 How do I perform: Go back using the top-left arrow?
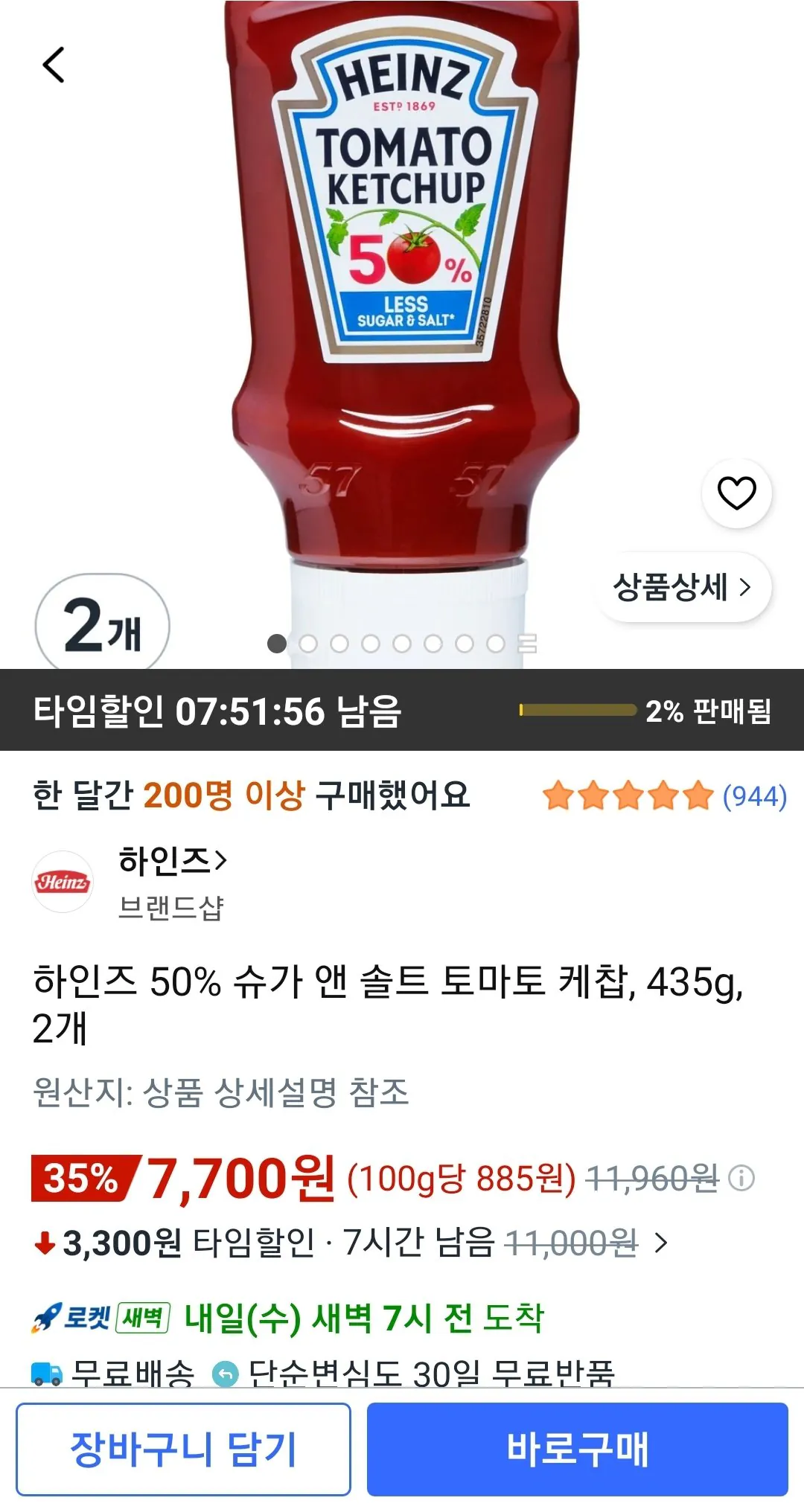click(54, 65)
